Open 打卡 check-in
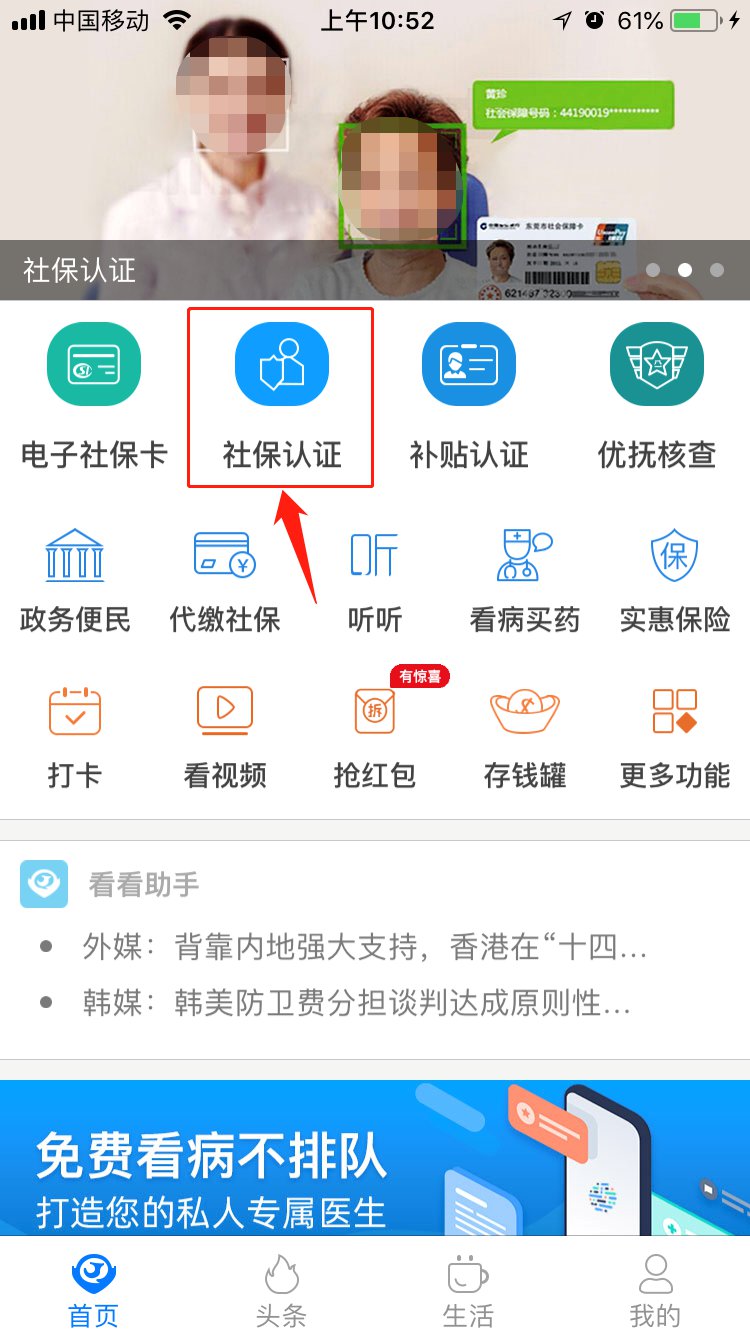 point(75,736)
